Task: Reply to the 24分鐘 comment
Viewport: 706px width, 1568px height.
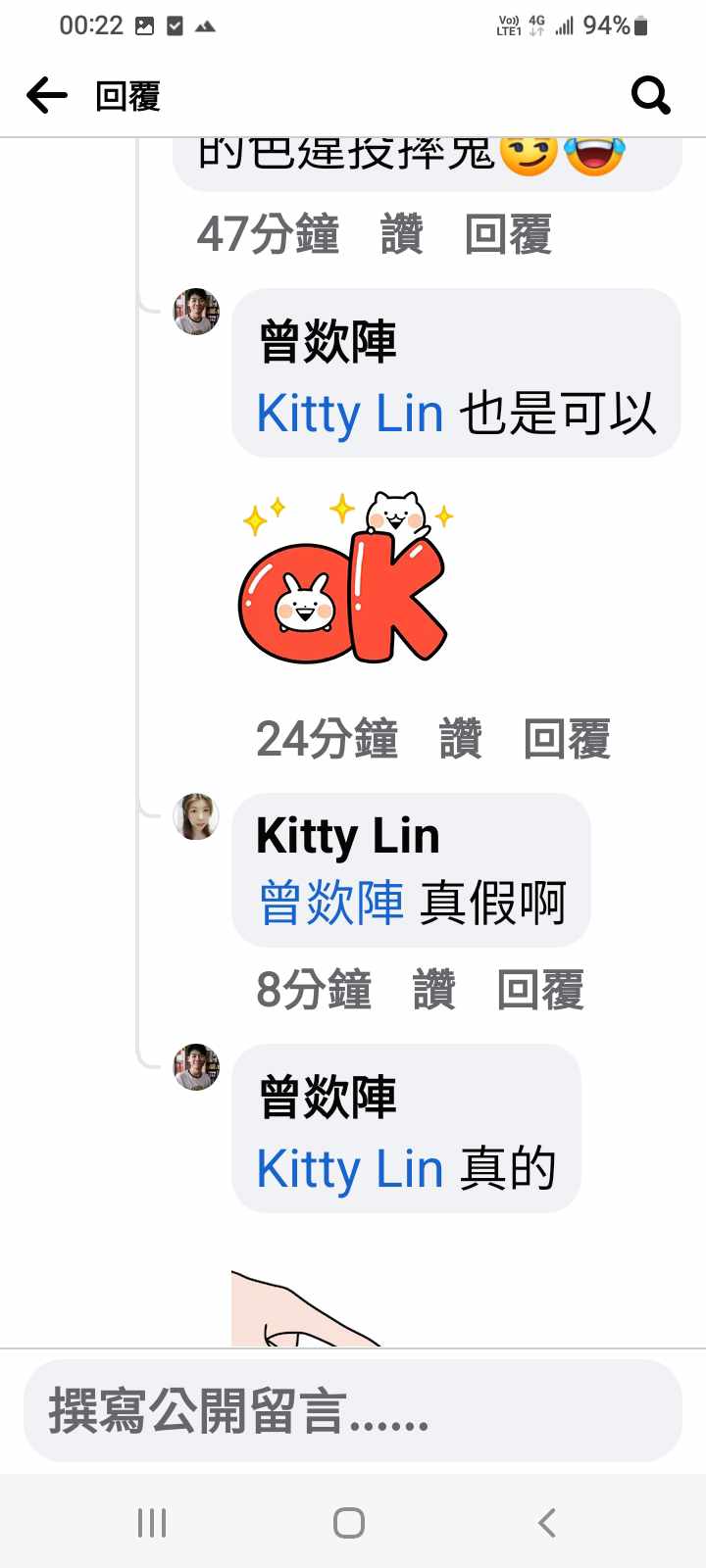Action: (567, 739)
